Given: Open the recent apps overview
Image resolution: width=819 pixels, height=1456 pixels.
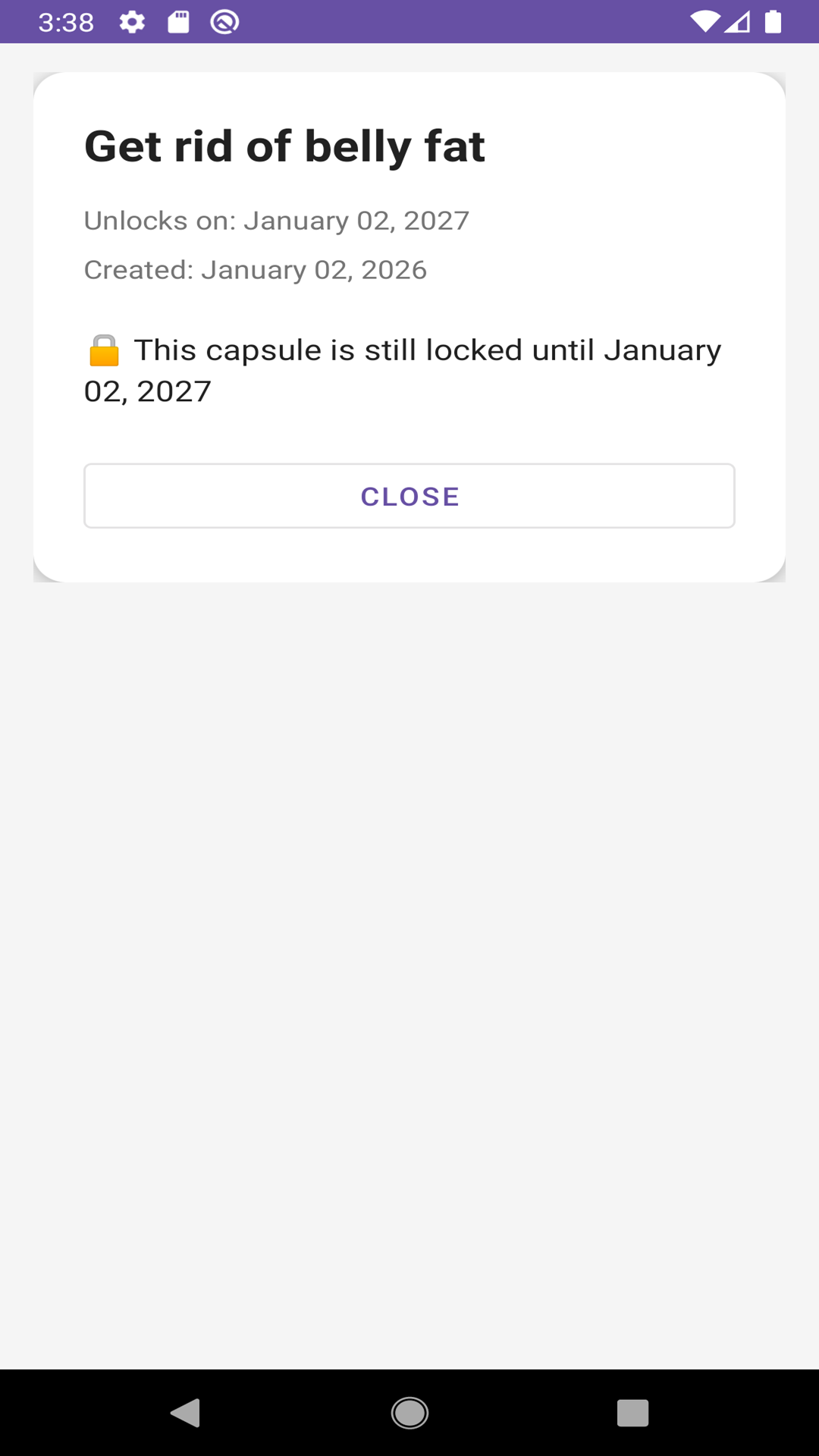Looking at the screenshot, I should point(632,1413).
